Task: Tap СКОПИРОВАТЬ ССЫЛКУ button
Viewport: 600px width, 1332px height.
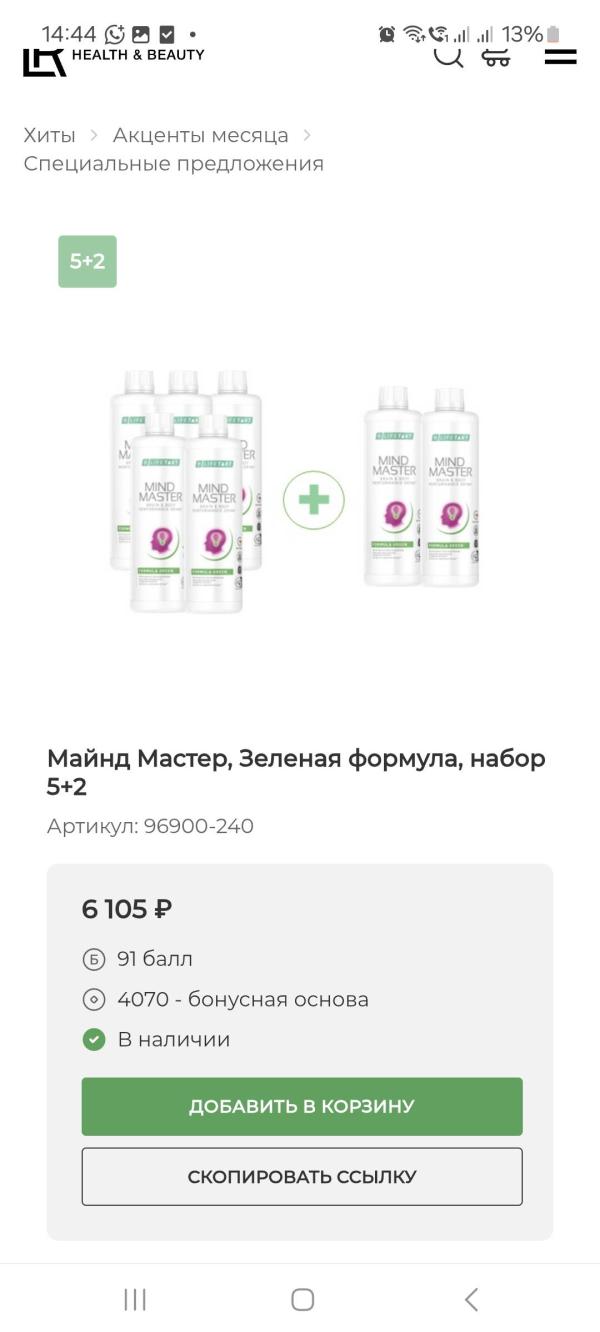Action: click(302, 1177)
